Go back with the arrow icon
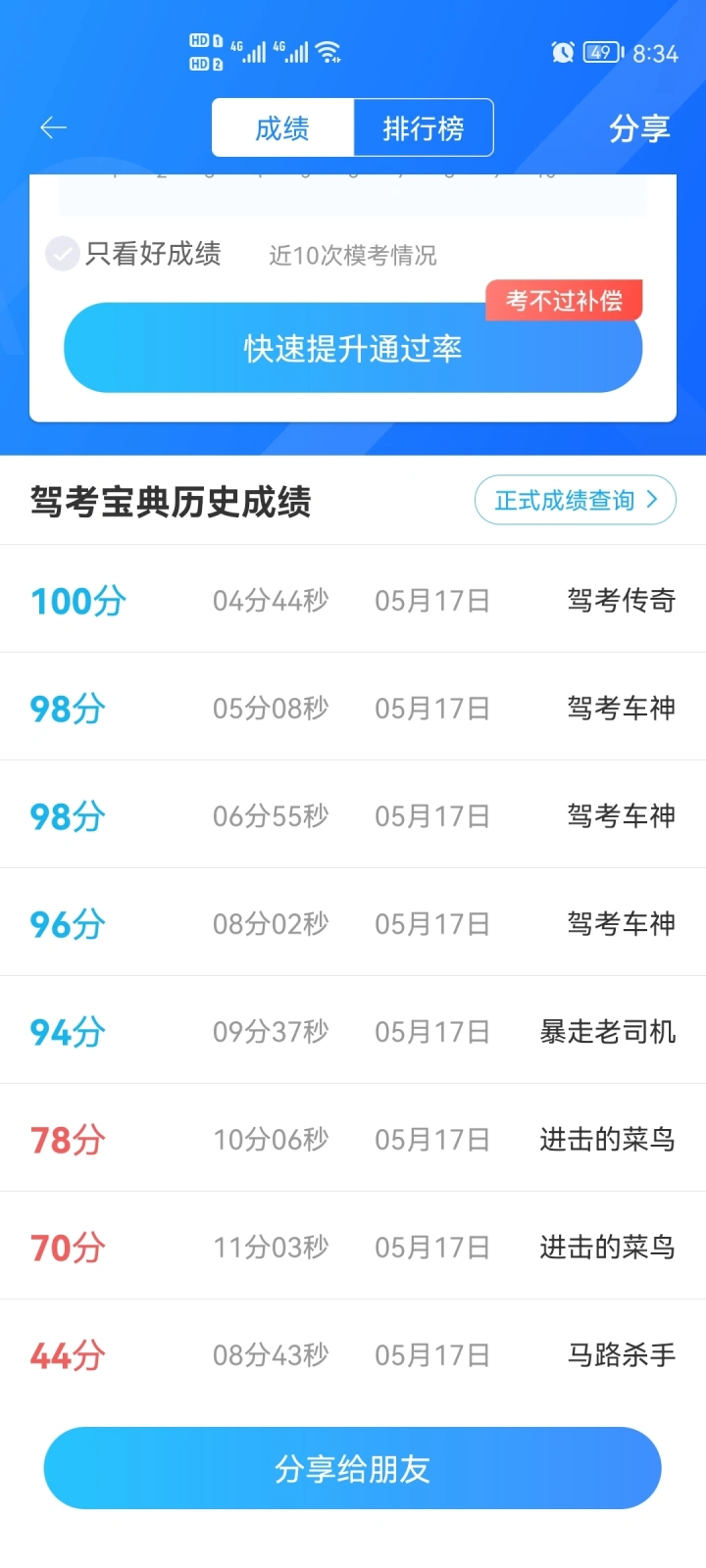The image size is (706, 1568). [x=53, y=127]
